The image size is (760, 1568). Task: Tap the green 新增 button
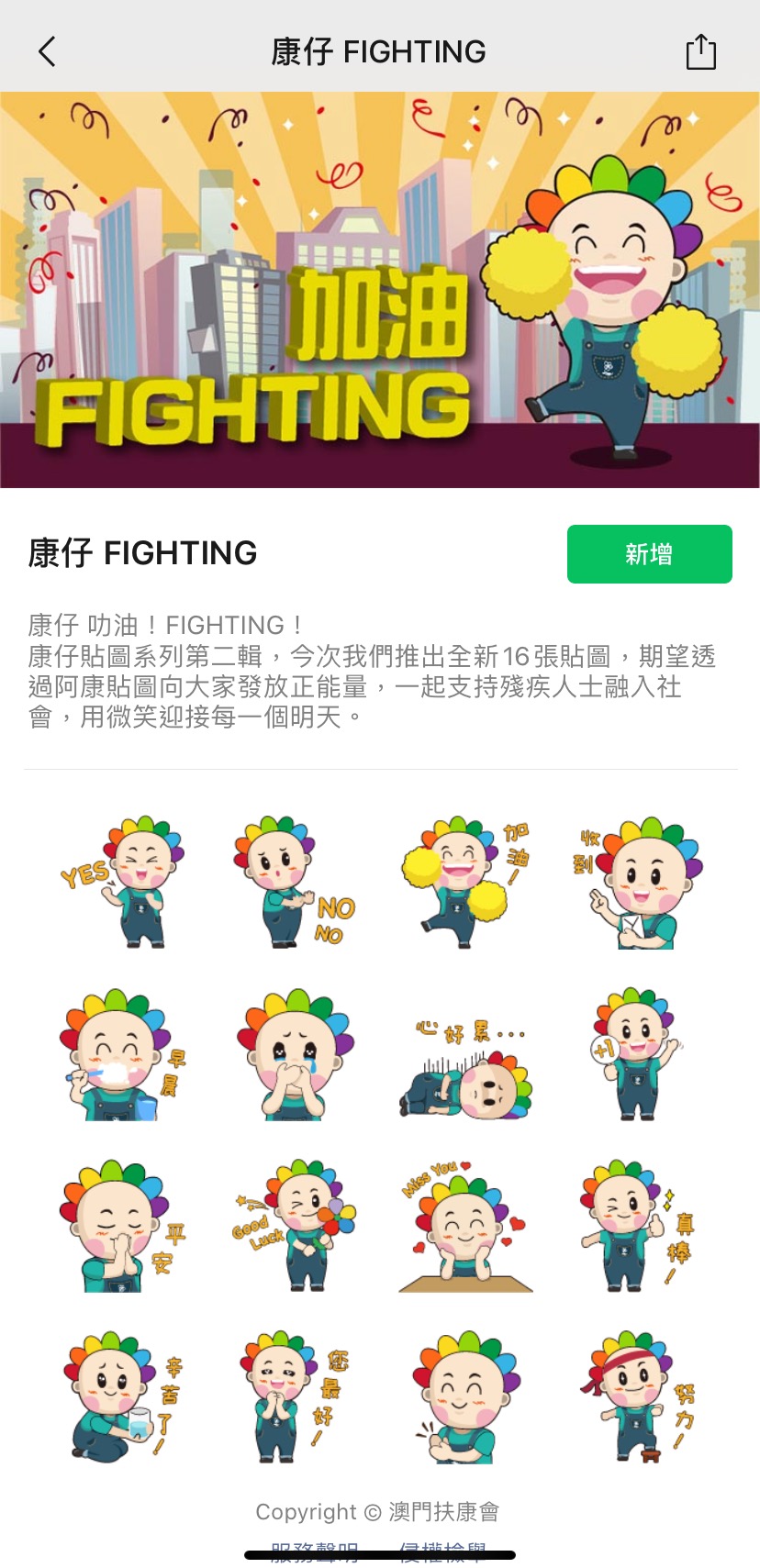tap(649, 554)
